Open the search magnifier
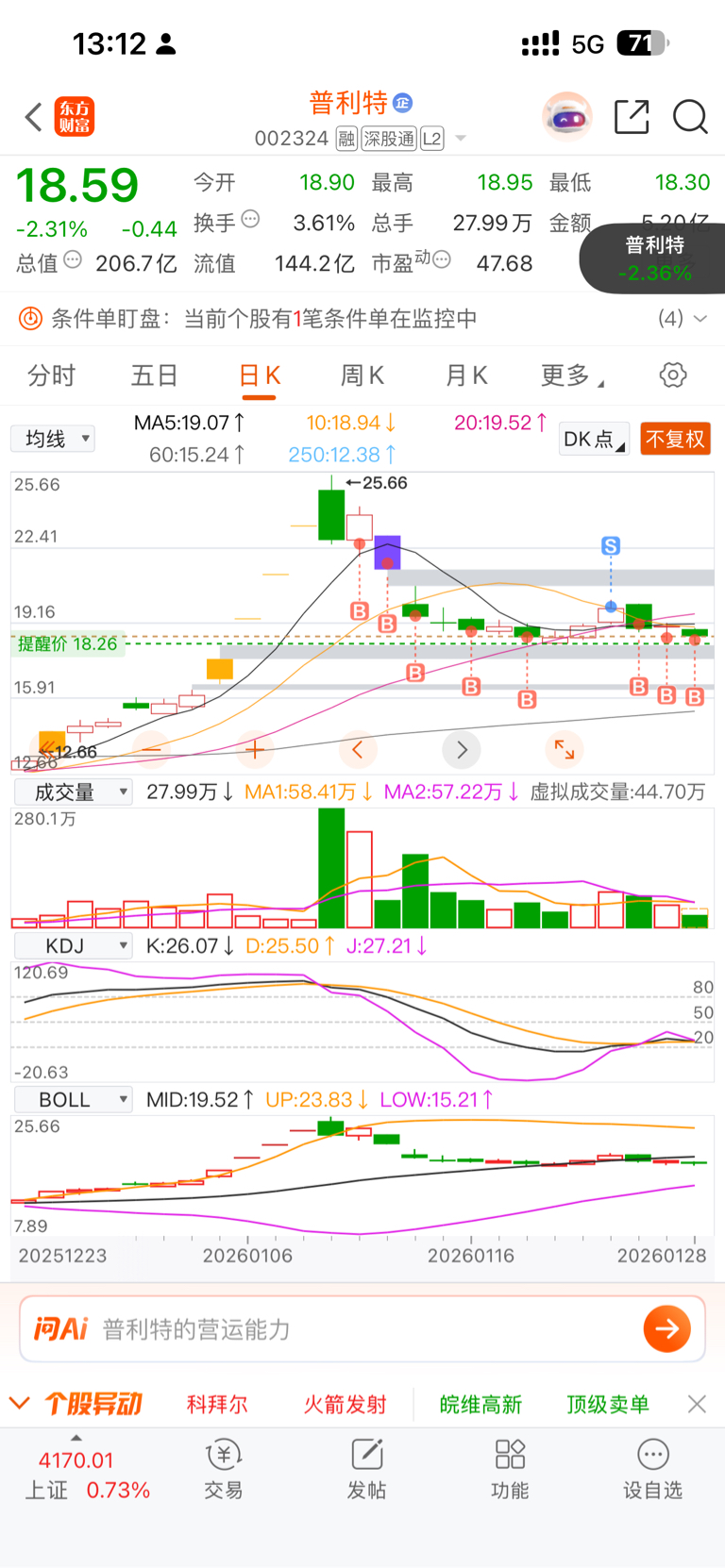Screen dimensions: 725x1568 click(690, 117)
